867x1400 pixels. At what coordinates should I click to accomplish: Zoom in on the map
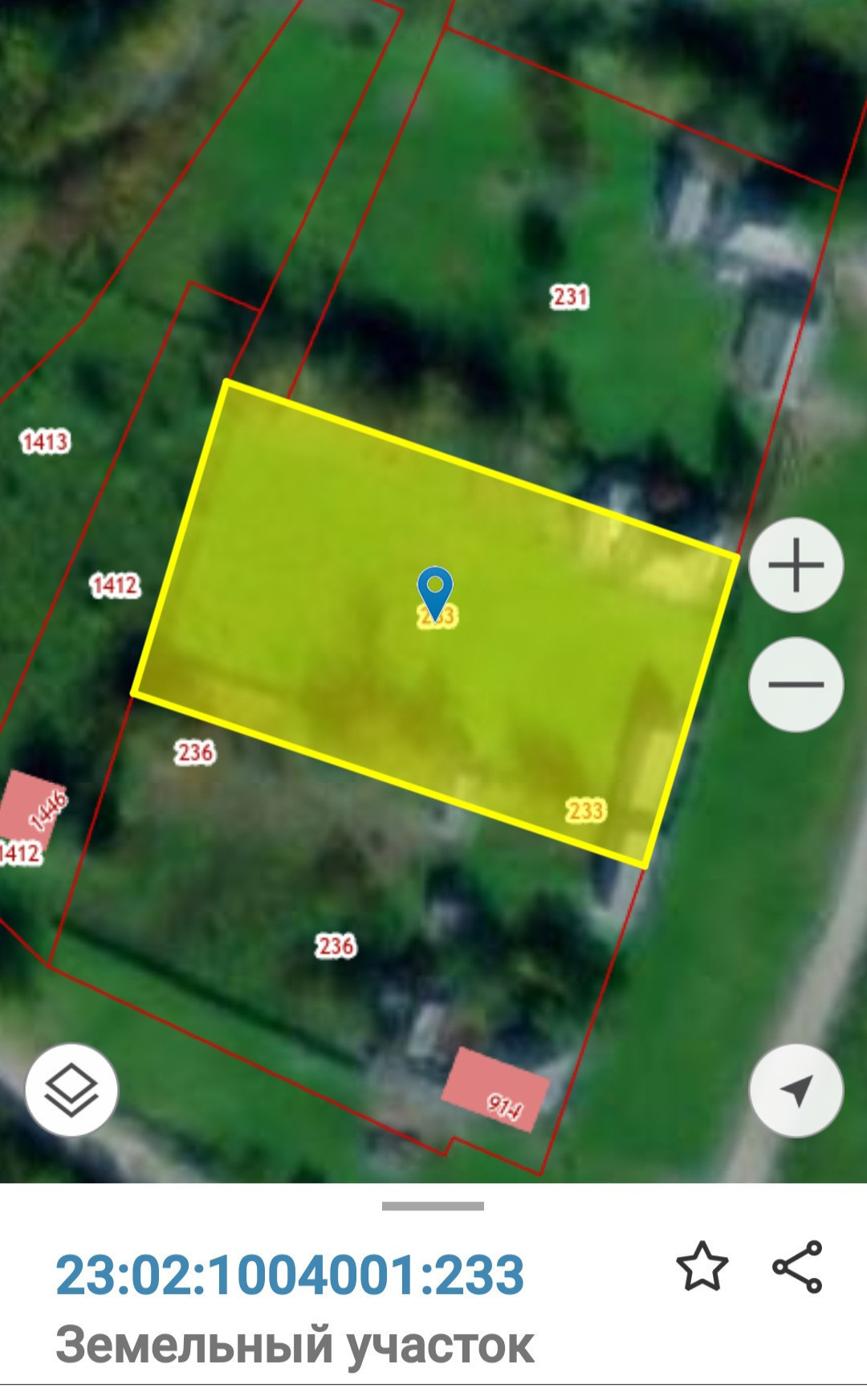tap(796, 565)
